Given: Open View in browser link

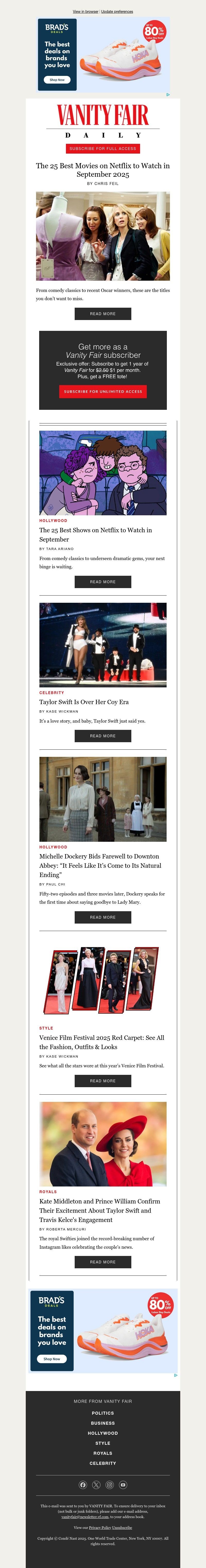Looking at the screenshot, I should click(85, 12).
